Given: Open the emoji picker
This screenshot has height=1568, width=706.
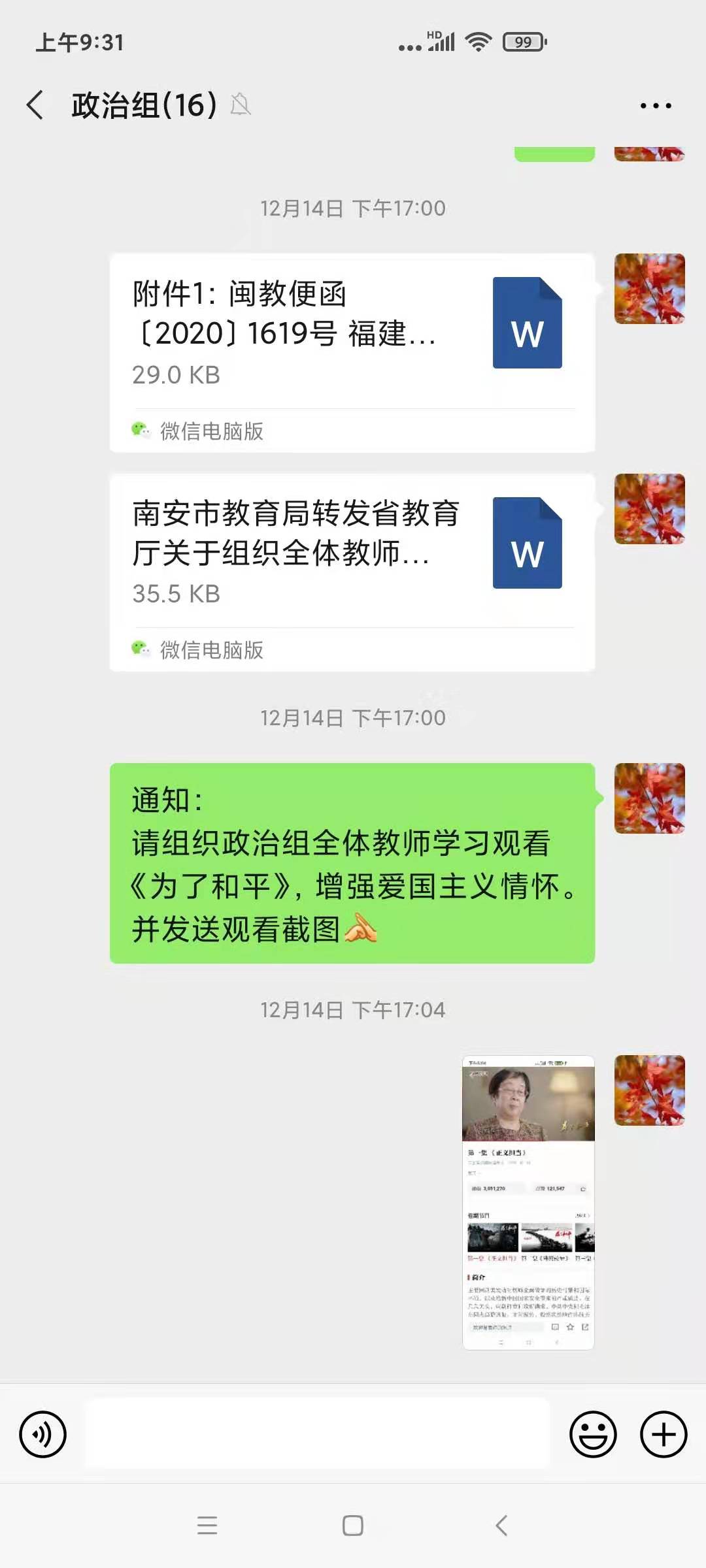Looking at the screenshot, I should click(x=593, y=1434).
